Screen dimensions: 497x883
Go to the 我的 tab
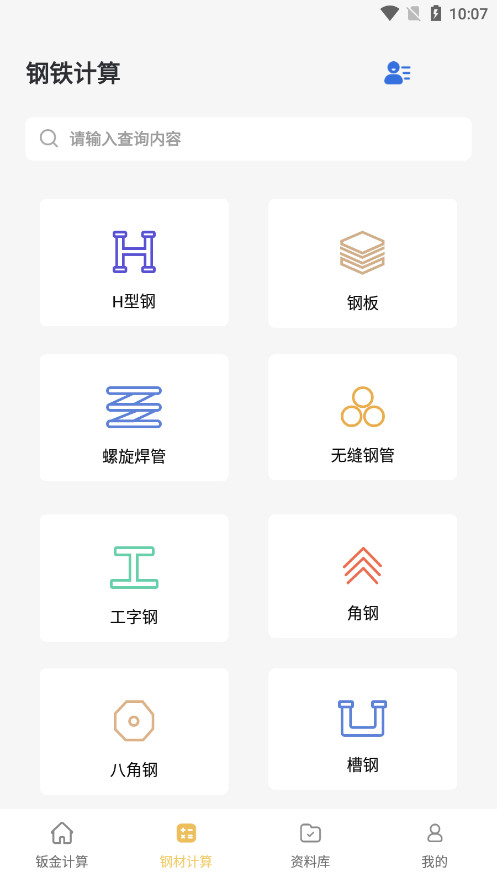435,845
